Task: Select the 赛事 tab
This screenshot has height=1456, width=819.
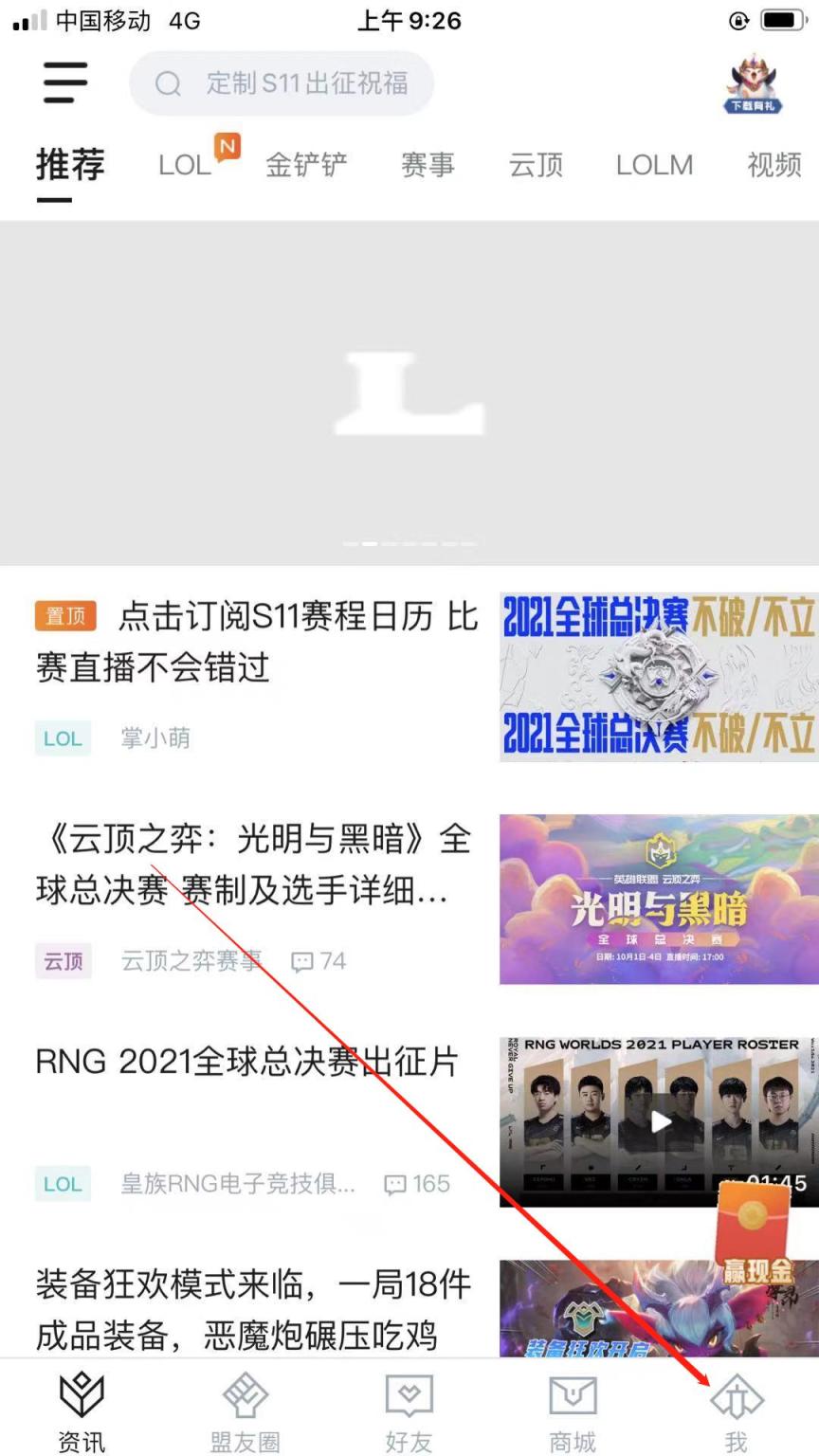Action: (428, 165)
